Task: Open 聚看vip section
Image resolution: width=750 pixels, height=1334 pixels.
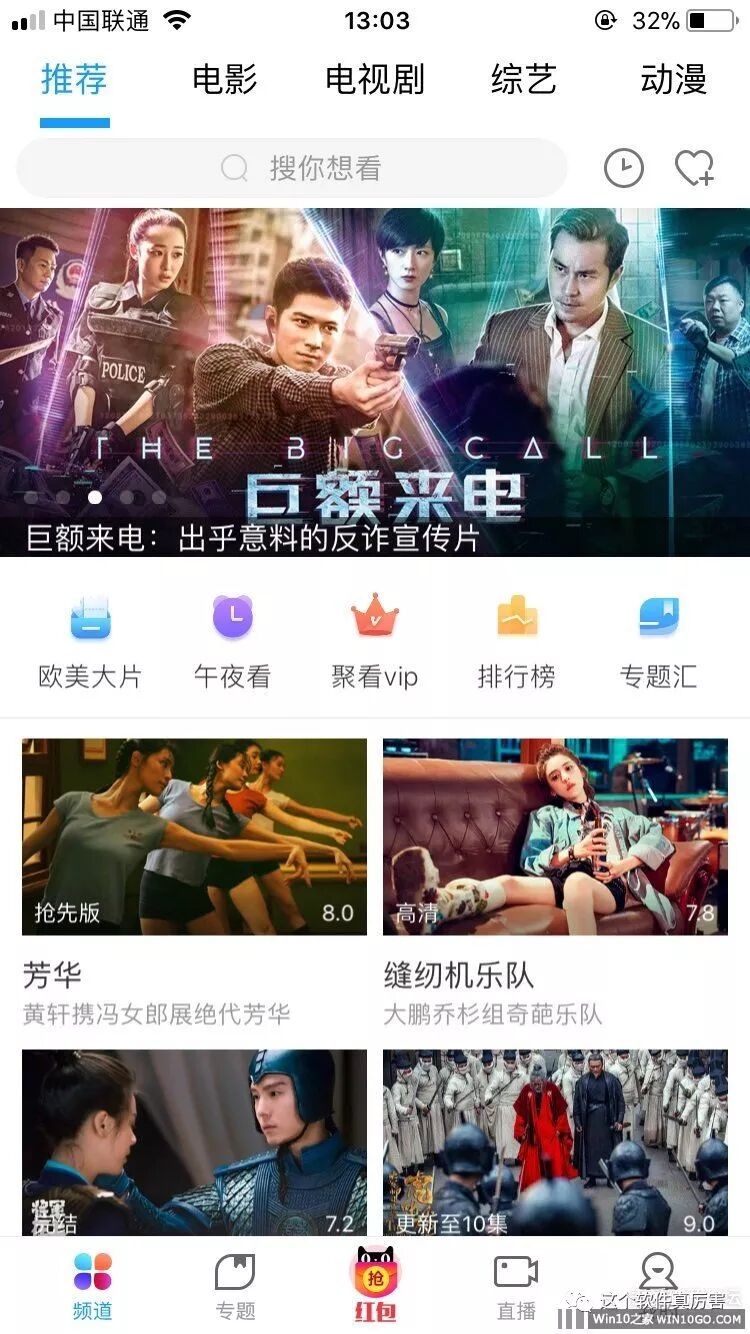Action: pyautogui.click(x=374, y=640)
